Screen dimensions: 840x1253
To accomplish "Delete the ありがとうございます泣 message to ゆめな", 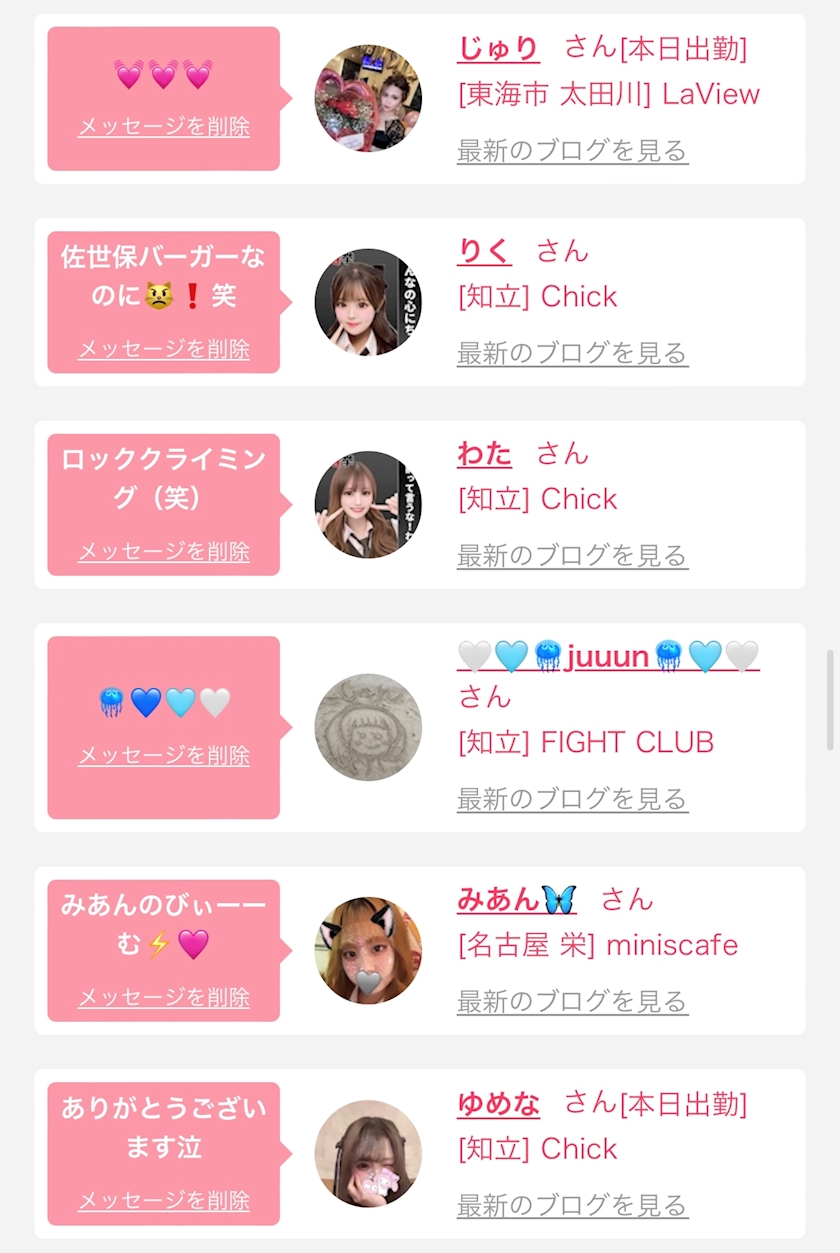I will pos(164,1199).
